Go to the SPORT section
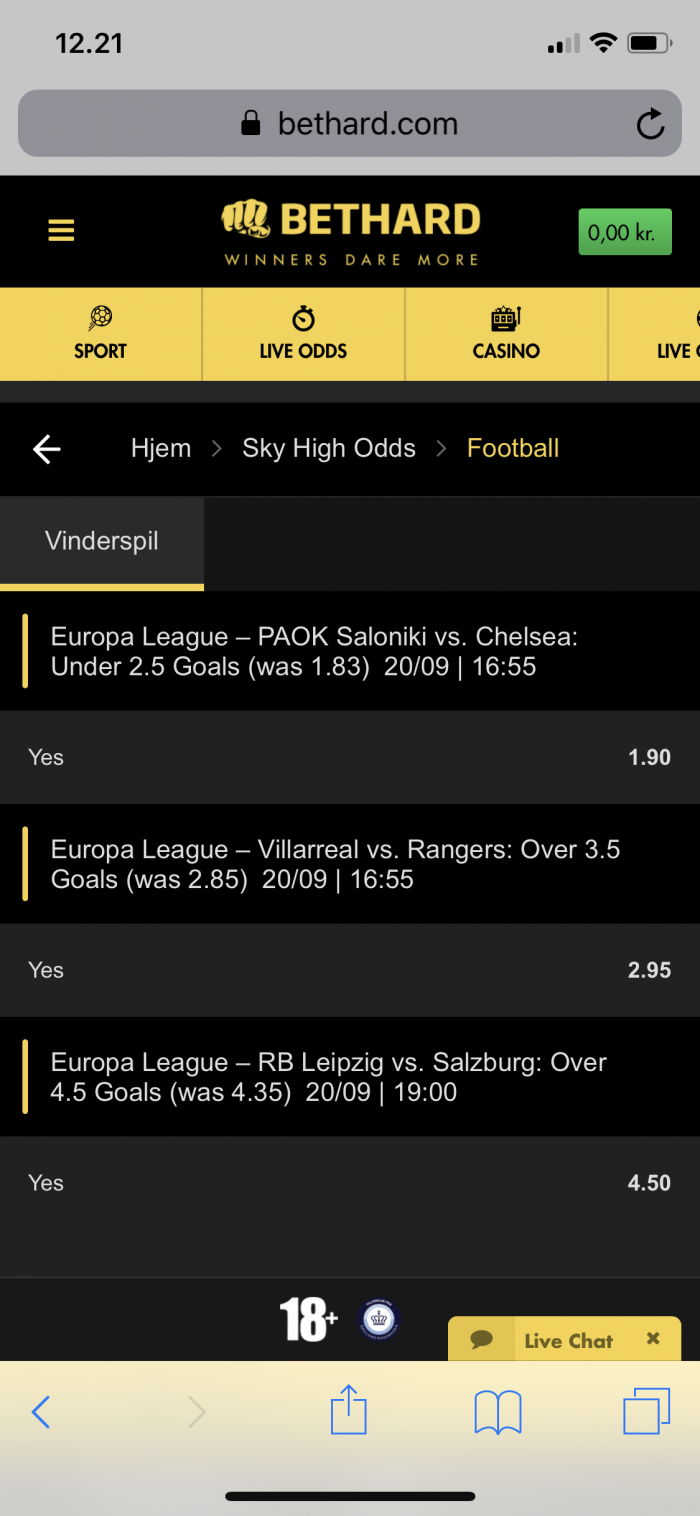 (x=100, y=334)
